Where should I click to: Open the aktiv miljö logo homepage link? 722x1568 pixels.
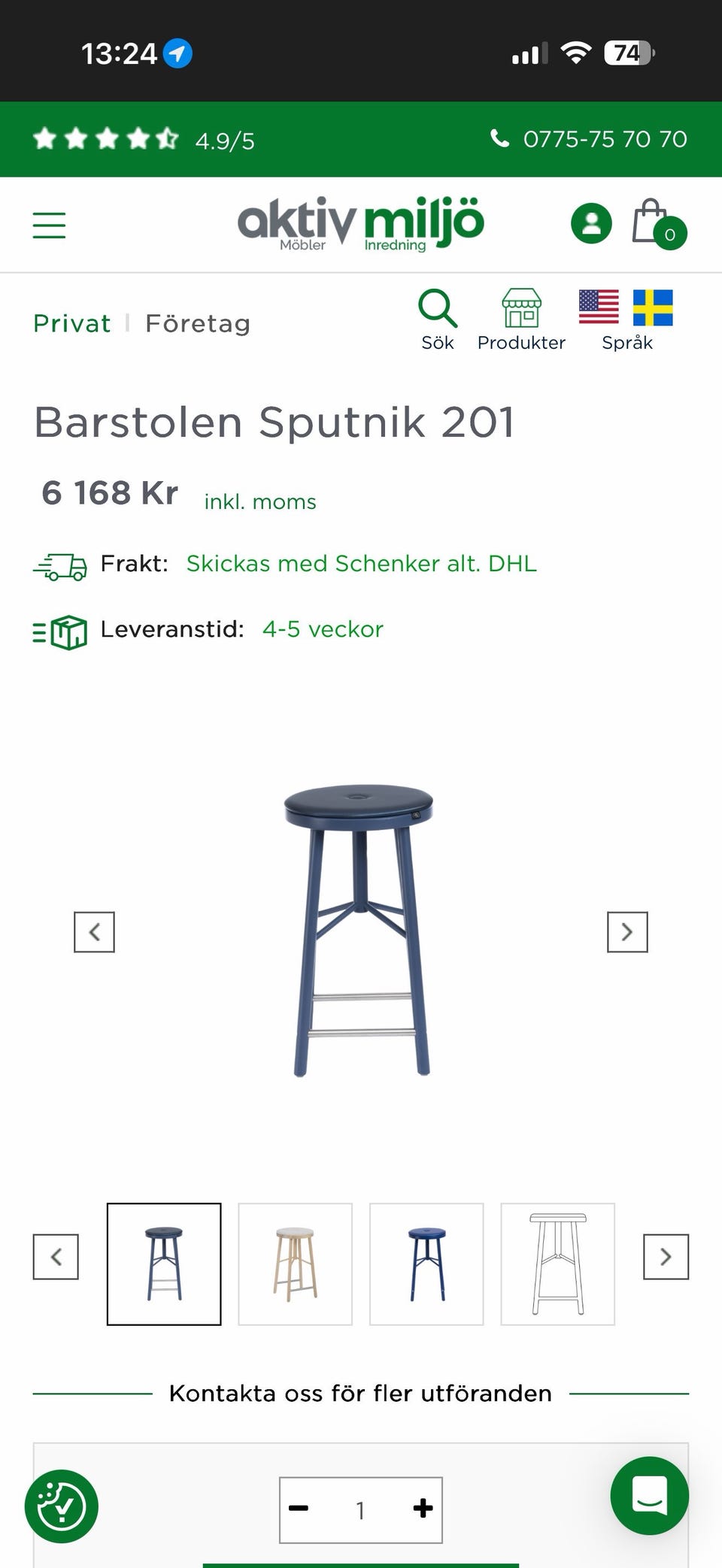tap(361, 224)
